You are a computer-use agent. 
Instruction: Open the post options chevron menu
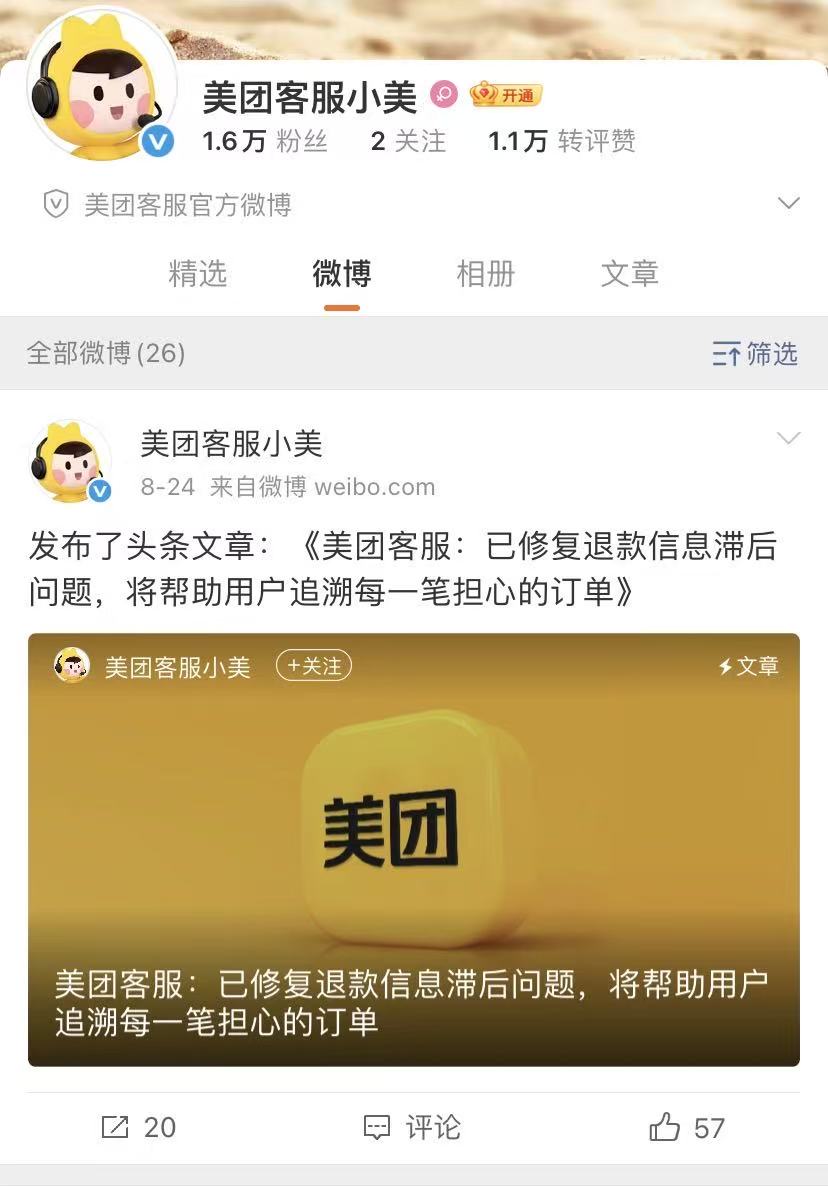point(788,439)
